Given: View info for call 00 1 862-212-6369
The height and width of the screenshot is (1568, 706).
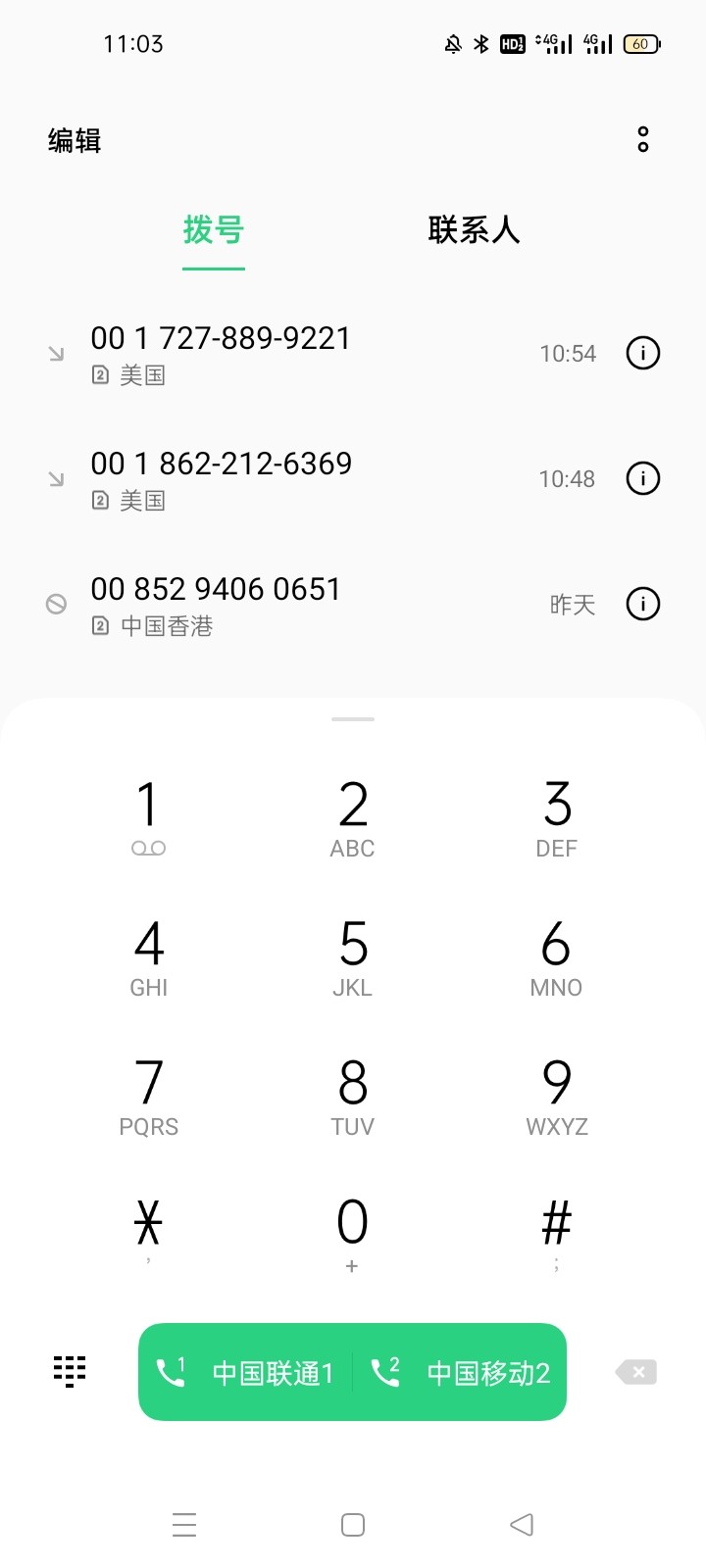Looking at the screenshot, I should (x=643, y=478).
